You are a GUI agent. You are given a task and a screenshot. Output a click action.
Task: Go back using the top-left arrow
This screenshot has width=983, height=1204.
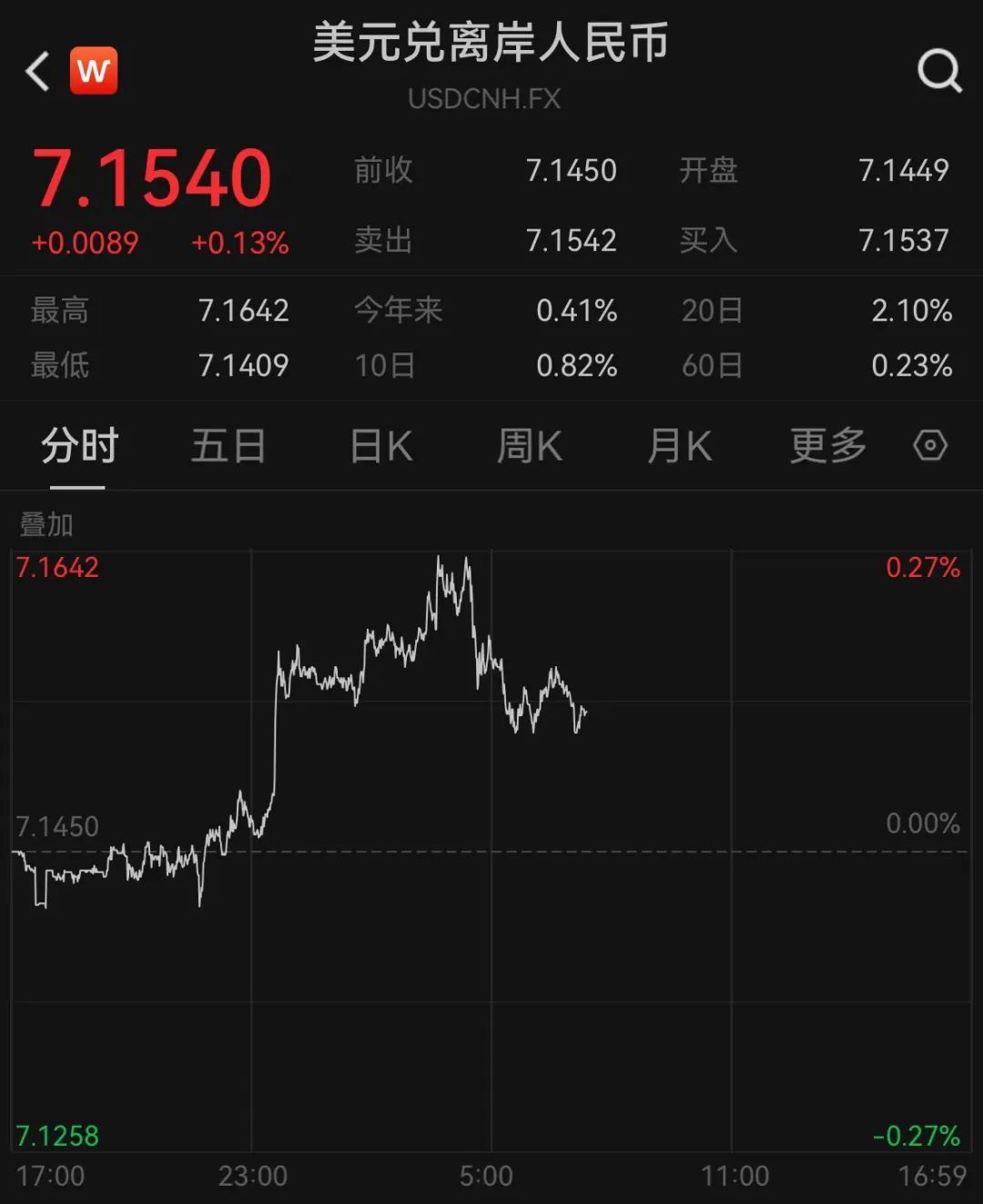[x=38, y=71]
